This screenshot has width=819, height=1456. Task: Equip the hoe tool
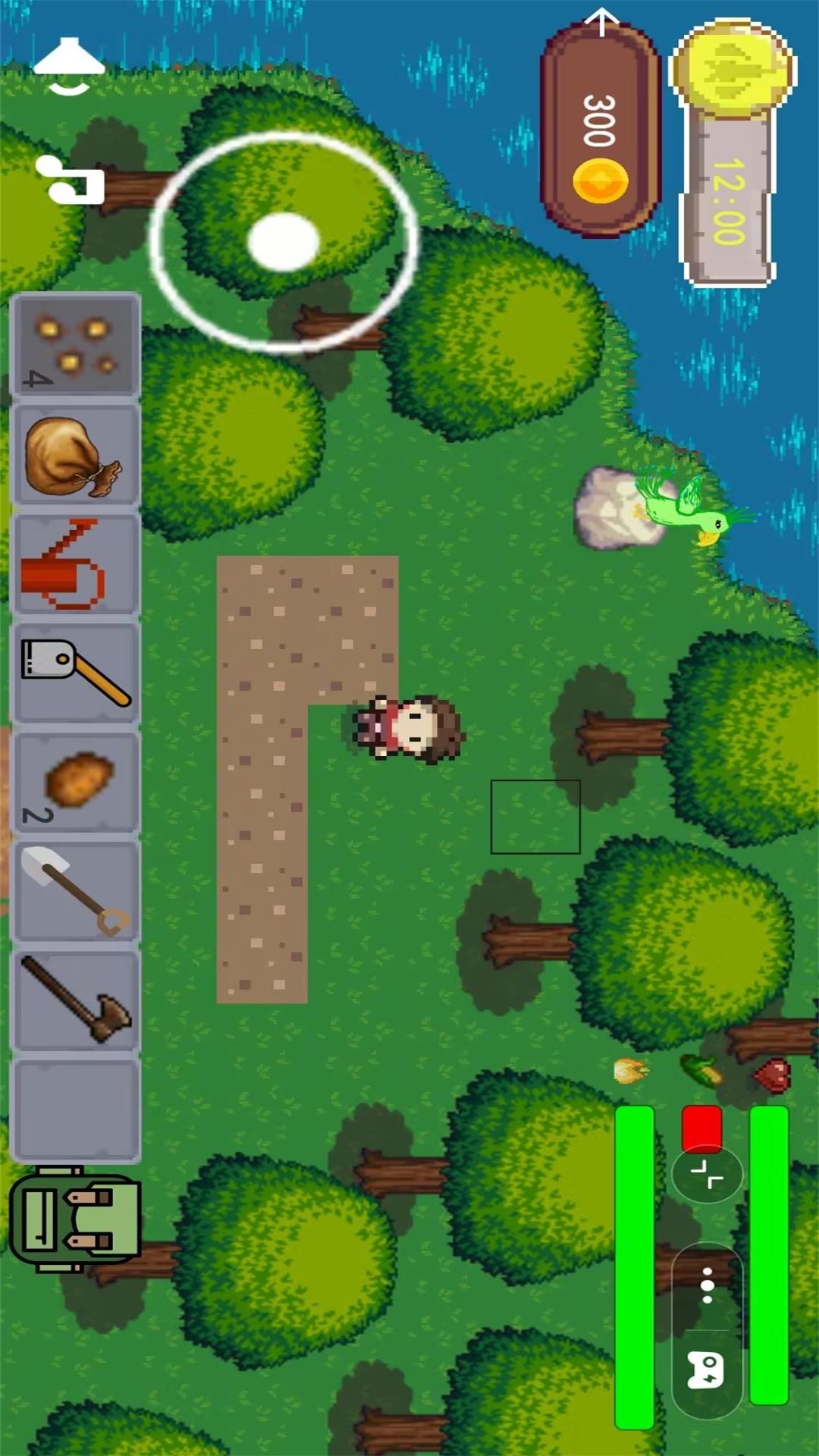[75, 674]
